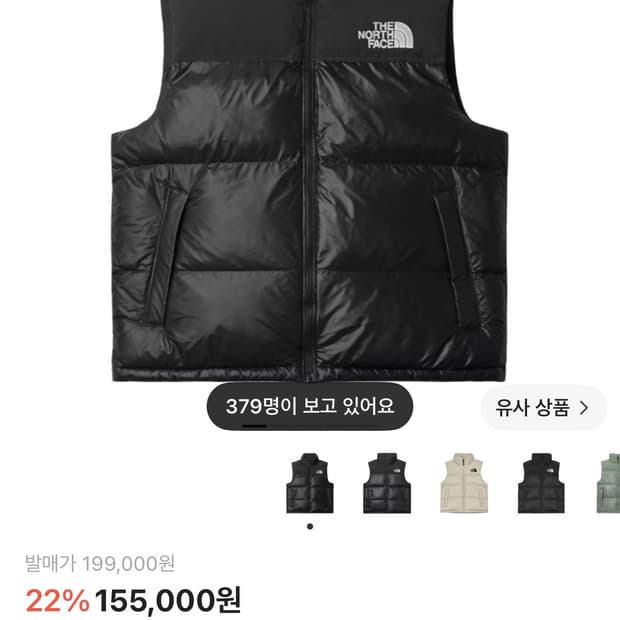Open the main black vest product image
Viewport: 620px width, 620px height.
coord(310,191)
